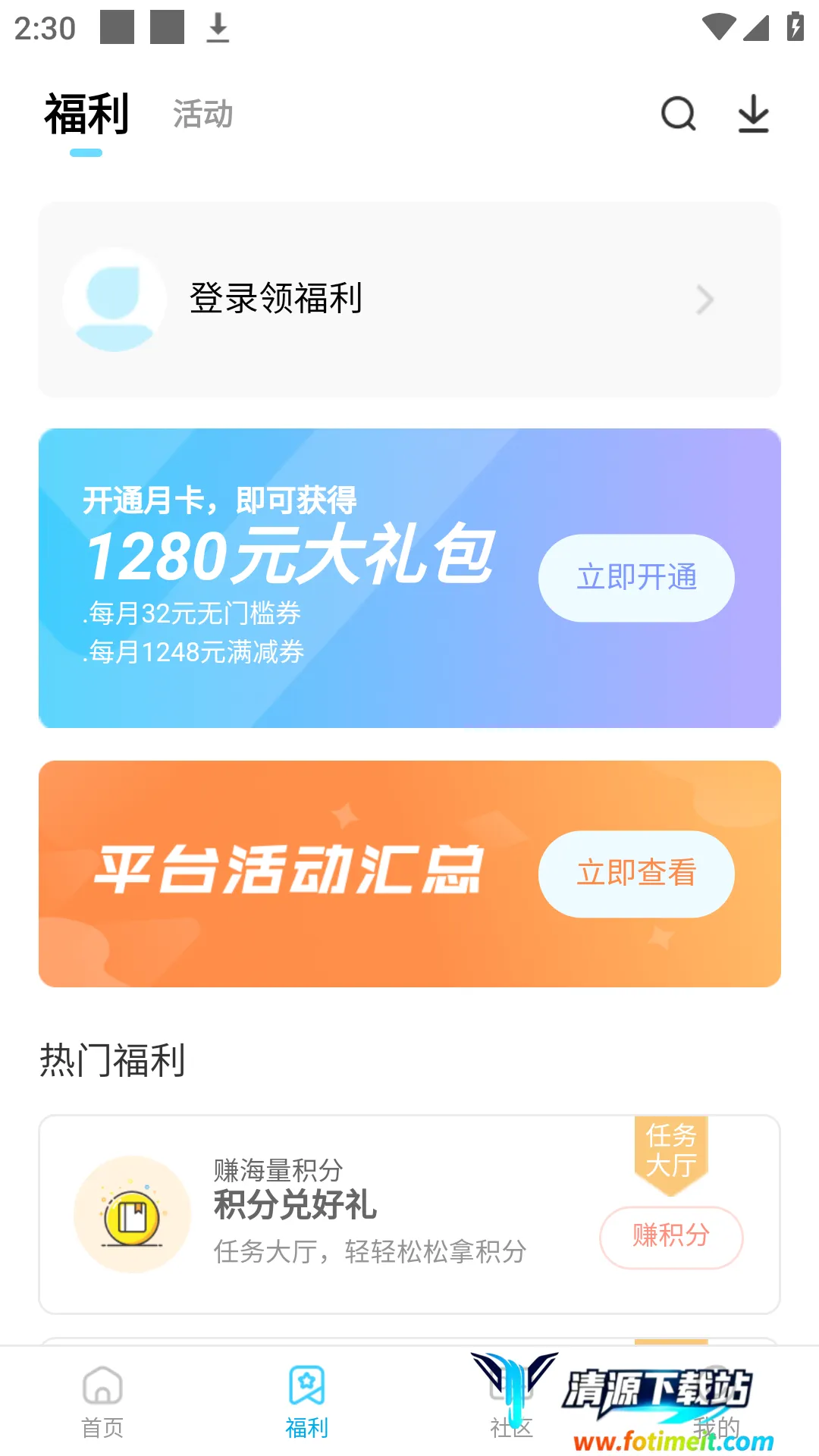This screenshot has width=819, height=1456.
Task: Switch to the 社区 bottom tab
Action: [512, 1401]
